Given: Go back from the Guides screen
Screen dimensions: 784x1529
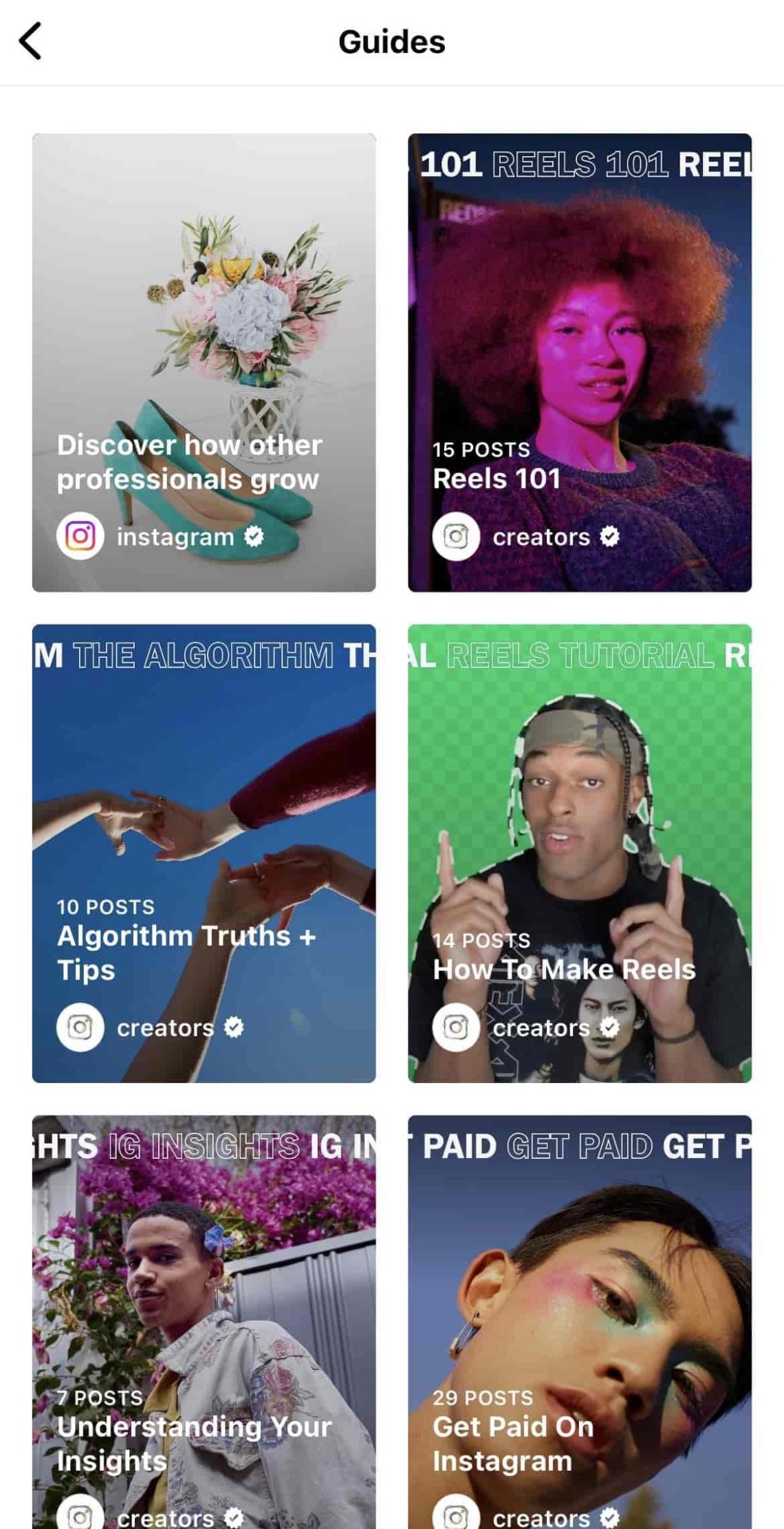Looking at the screenshot, I should pos(31,41).
